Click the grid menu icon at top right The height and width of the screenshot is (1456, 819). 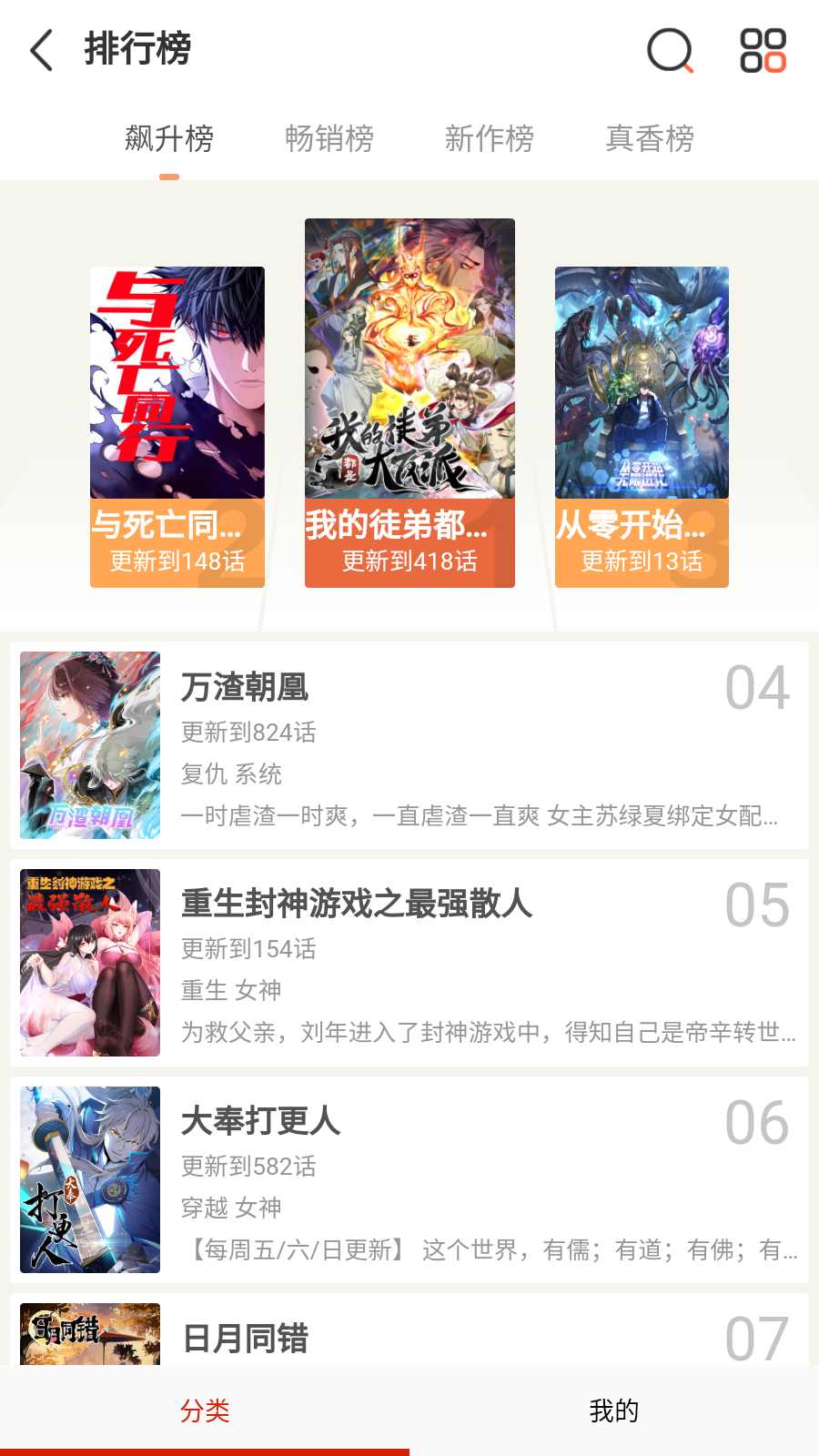[764, 52]
